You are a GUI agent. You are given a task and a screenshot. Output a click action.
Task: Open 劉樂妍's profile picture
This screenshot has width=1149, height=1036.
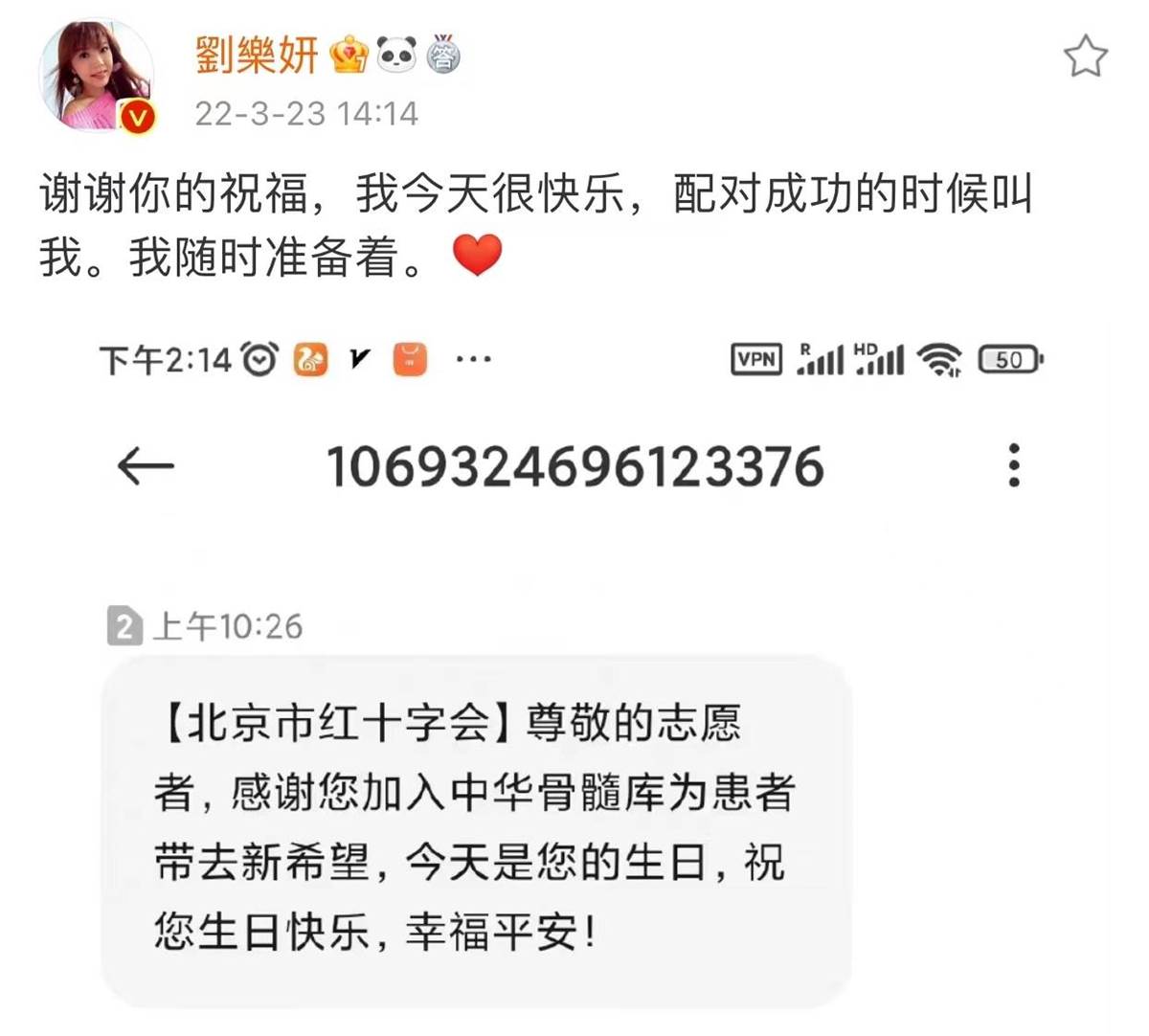click(96, 75)
